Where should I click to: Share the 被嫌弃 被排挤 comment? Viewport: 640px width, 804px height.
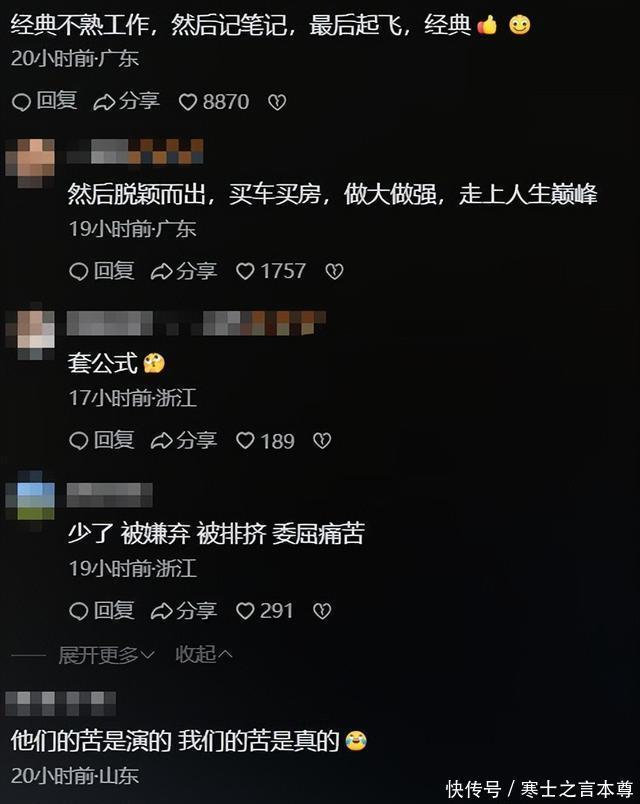coord(184,610)
